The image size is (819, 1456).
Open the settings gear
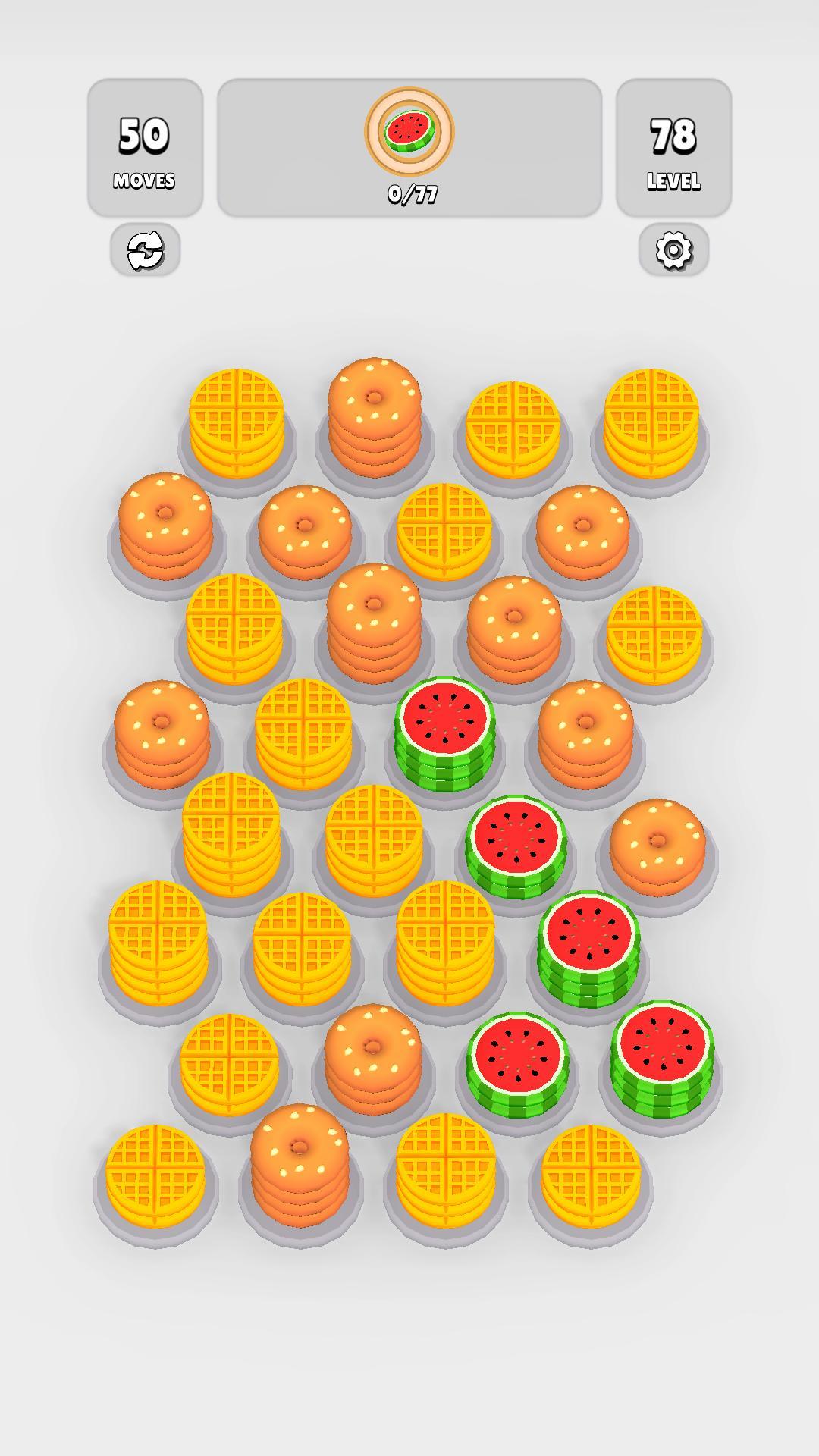[673, 250]
